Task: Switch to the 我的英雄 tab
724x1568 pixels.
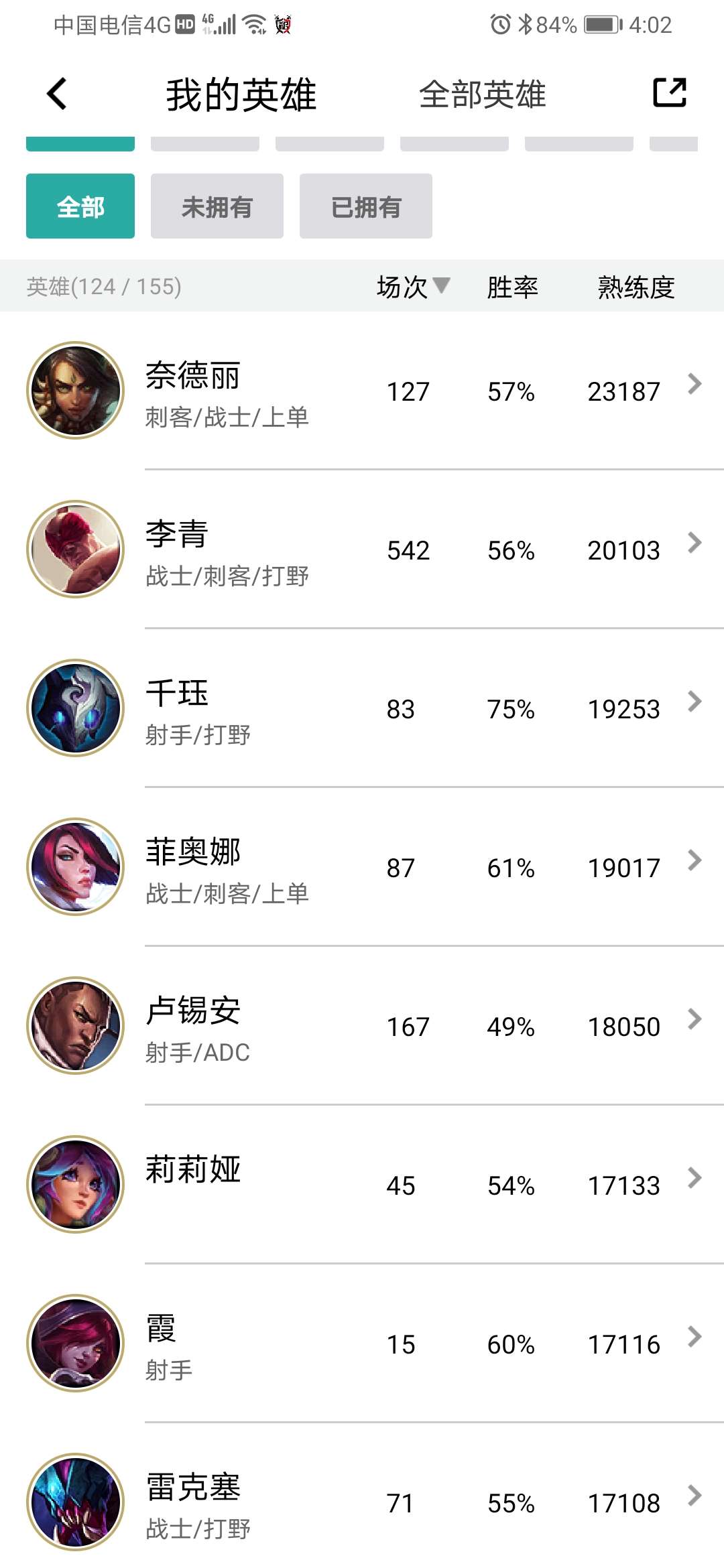Action: [x=242, y=95]
